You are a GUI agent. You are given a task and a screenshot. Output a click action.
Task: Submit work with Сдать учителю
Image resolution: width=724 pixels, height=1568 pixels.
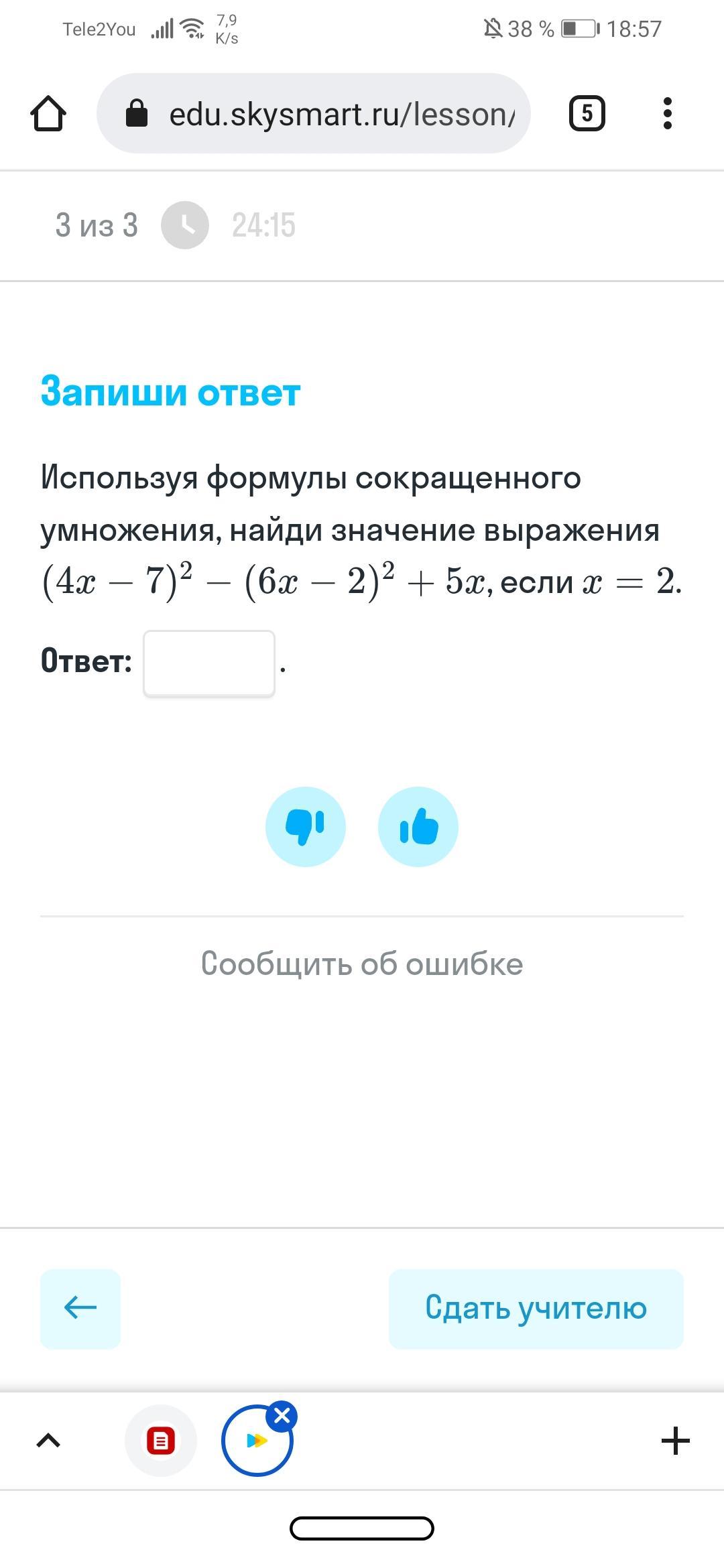coord(536,1308)
